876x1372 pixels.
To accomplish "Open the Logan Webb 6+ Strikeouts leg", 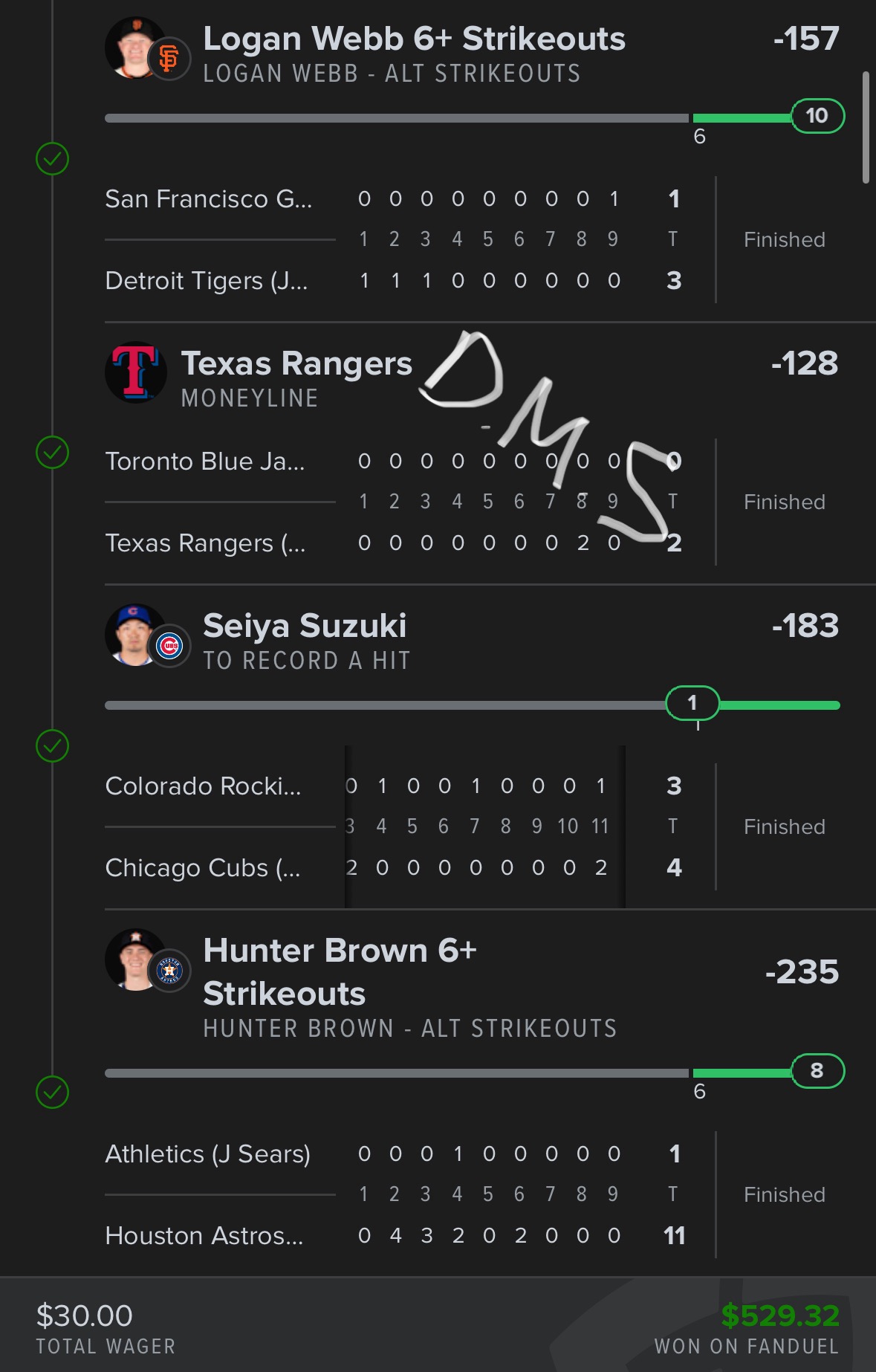I will pyautogui.click(x=414, y=39).
